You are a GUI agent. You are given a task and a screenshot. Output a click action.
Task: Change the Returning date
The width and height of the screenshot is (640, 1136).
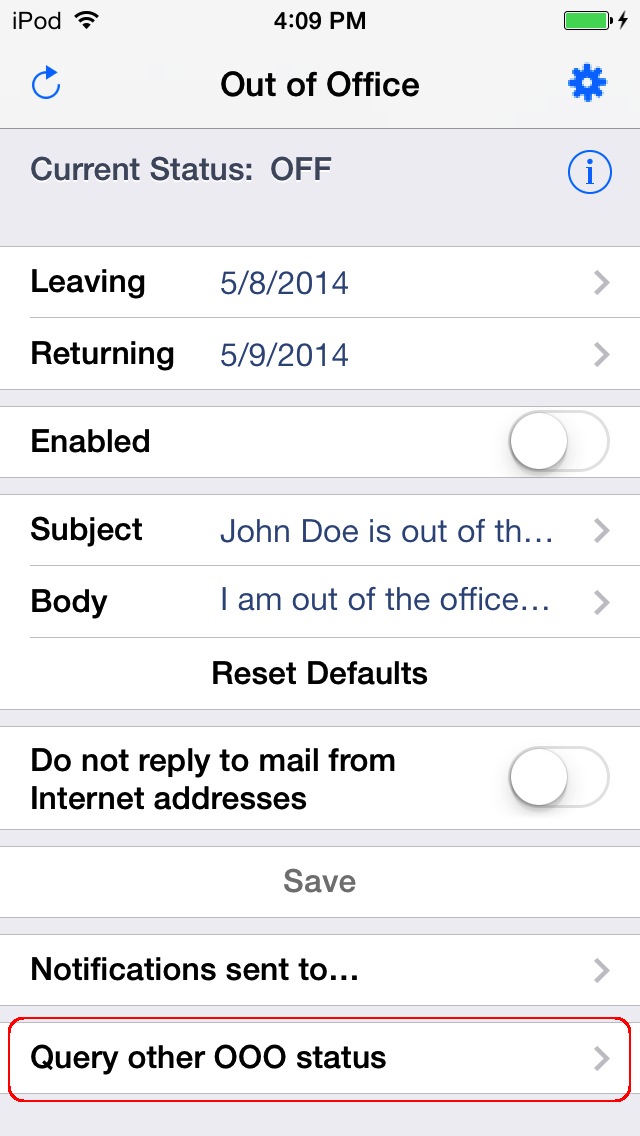(320, 354)
